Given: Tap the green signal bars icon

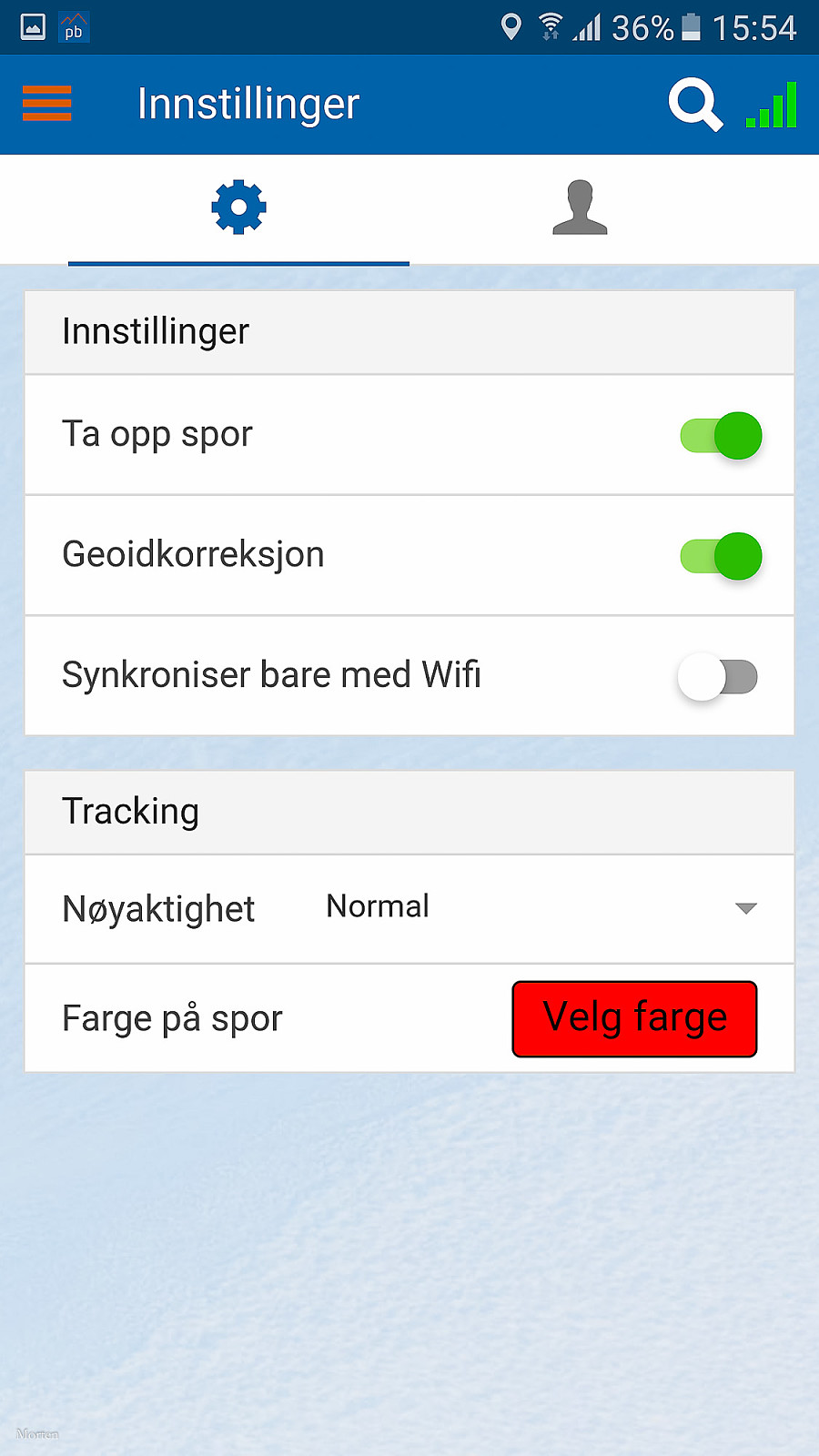Looking at the screenshot, I should coord(772,105).
